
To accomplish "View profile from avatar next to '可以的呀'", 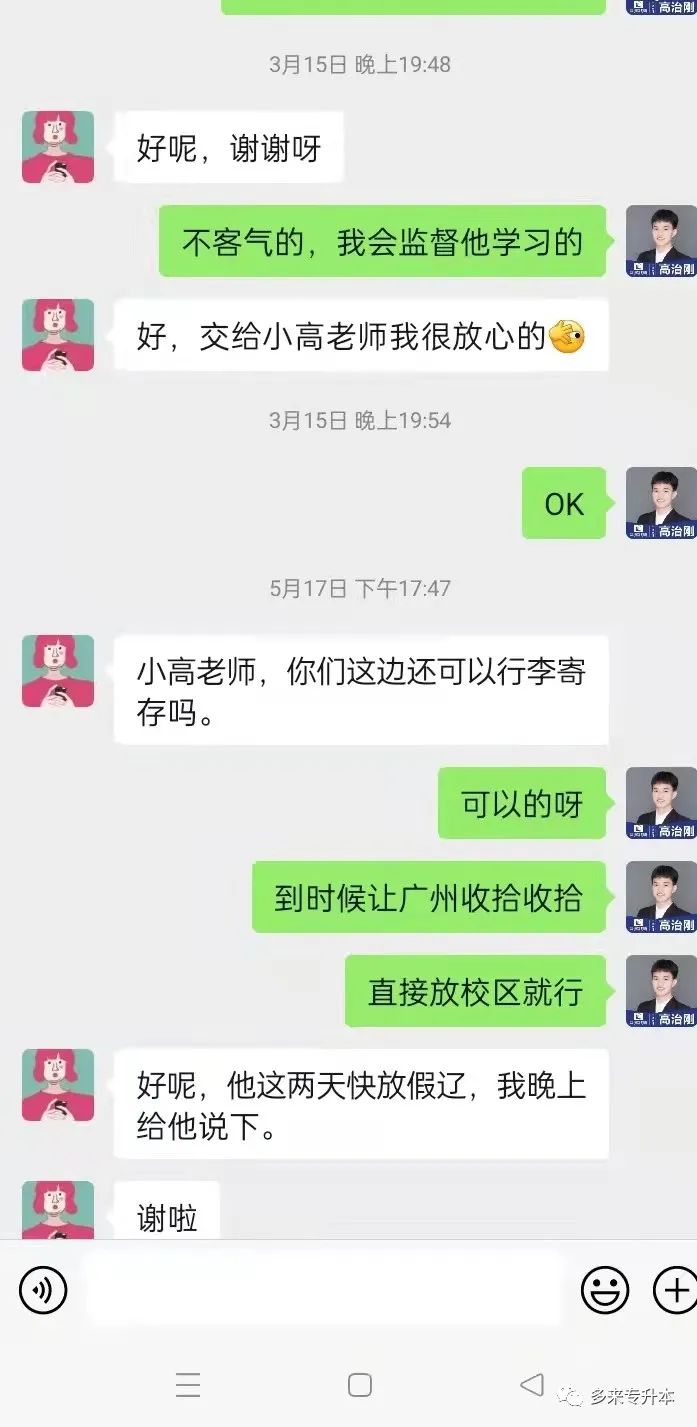I will 660,803.
